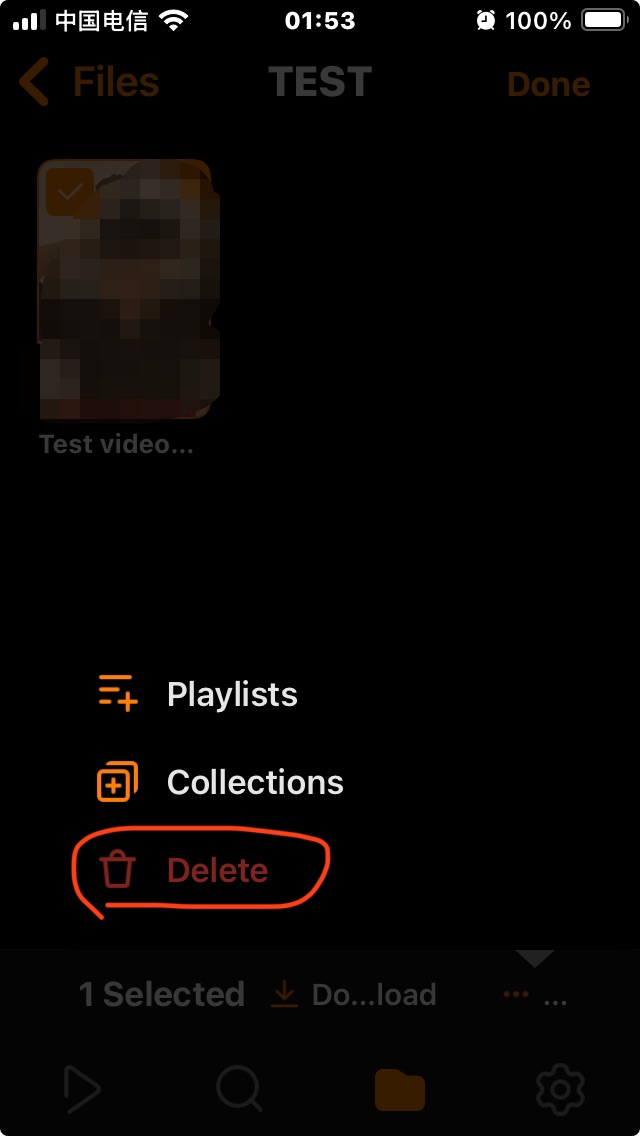Download the selected file
Viewport: 640px width, 1136px height.
tap(354, 994)
